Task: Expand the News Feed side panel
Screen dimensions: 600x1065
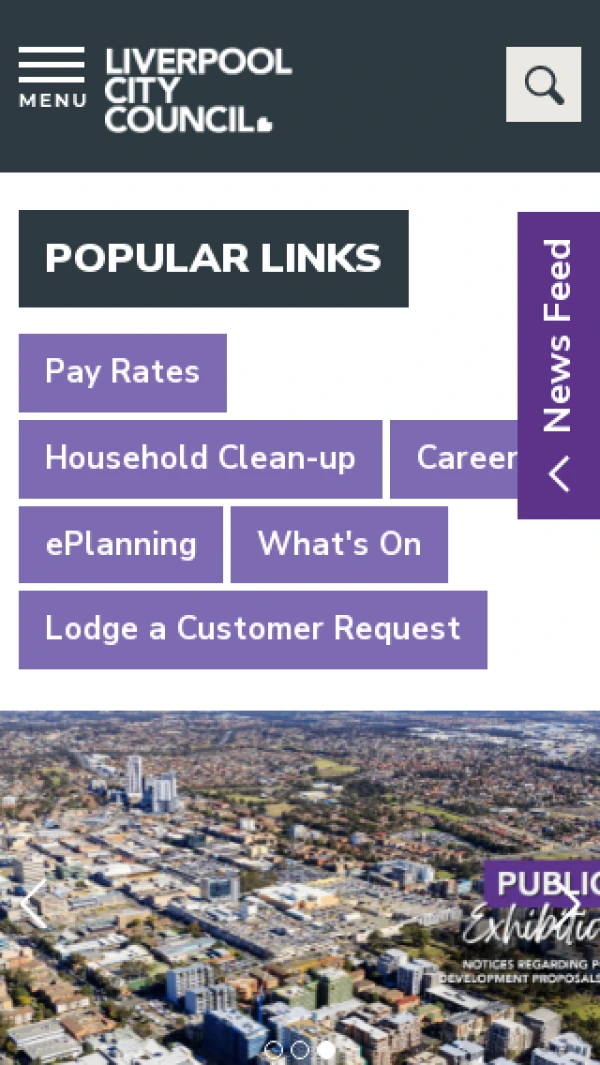Action: (x=558, y=365)
